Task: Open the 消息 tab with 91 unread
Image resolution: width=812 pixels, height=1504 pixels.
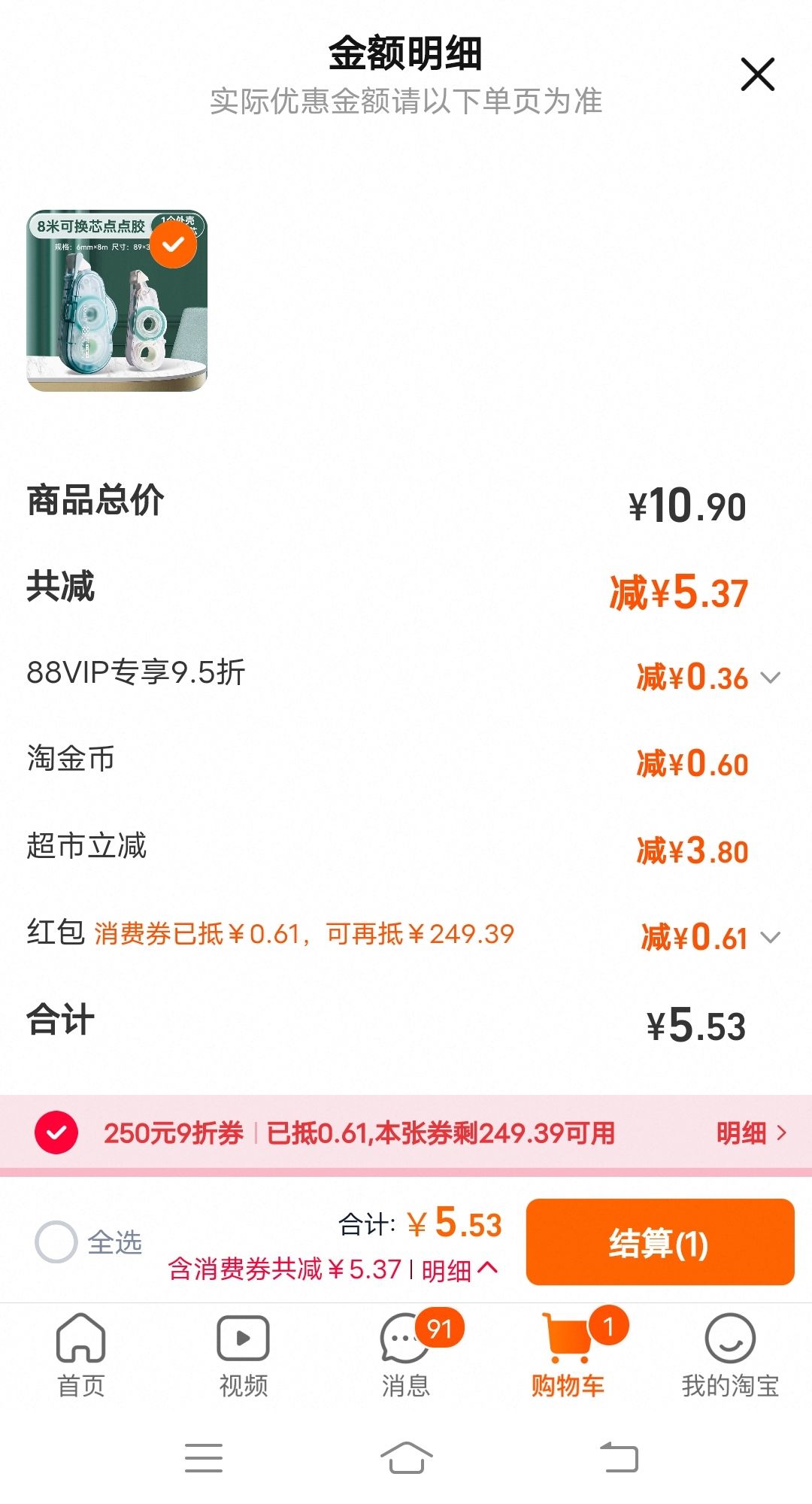Action: pos(406,1355)
